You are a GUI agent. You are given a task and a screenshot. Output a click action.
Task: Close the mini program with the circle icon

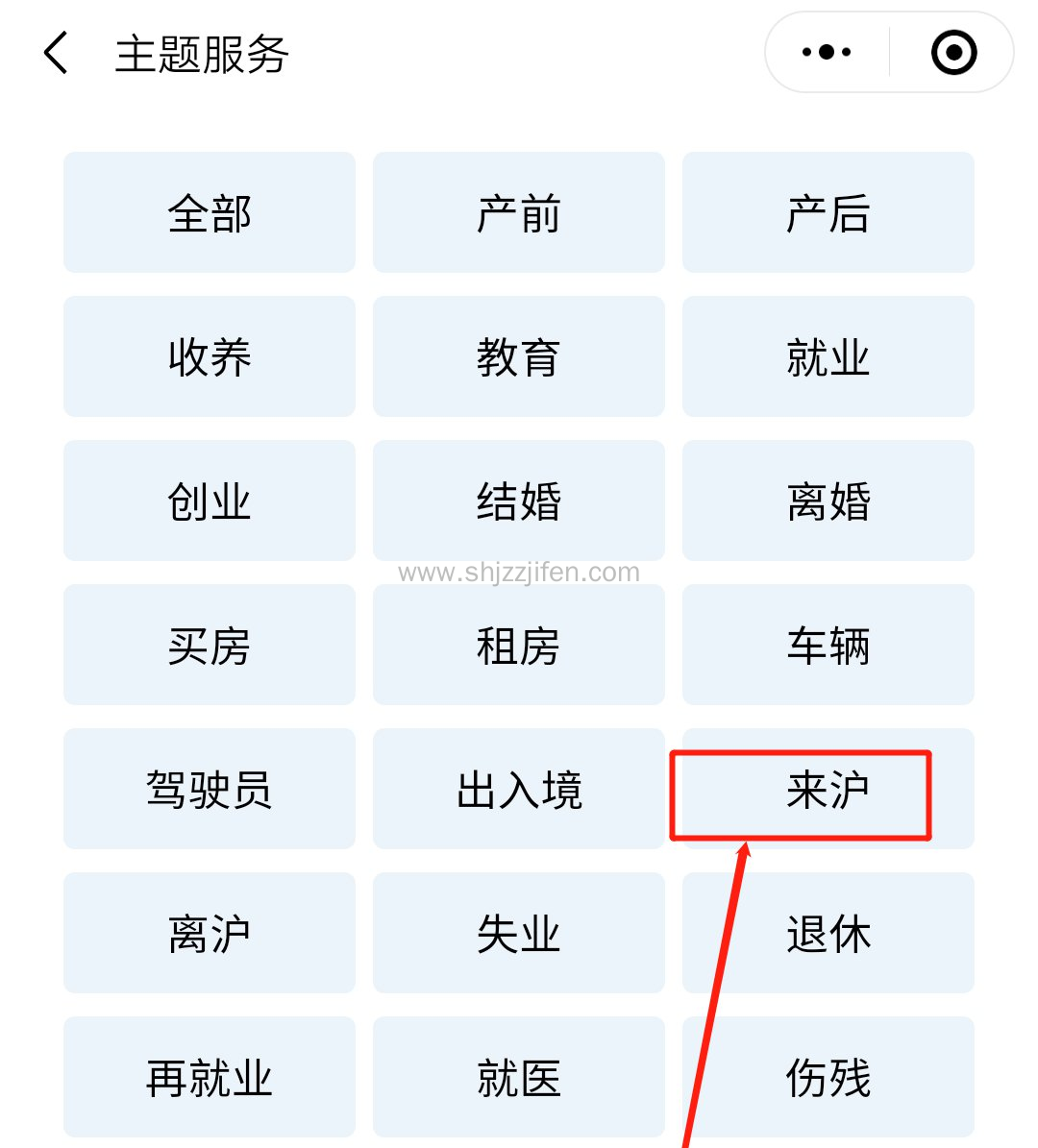point(953,53)
